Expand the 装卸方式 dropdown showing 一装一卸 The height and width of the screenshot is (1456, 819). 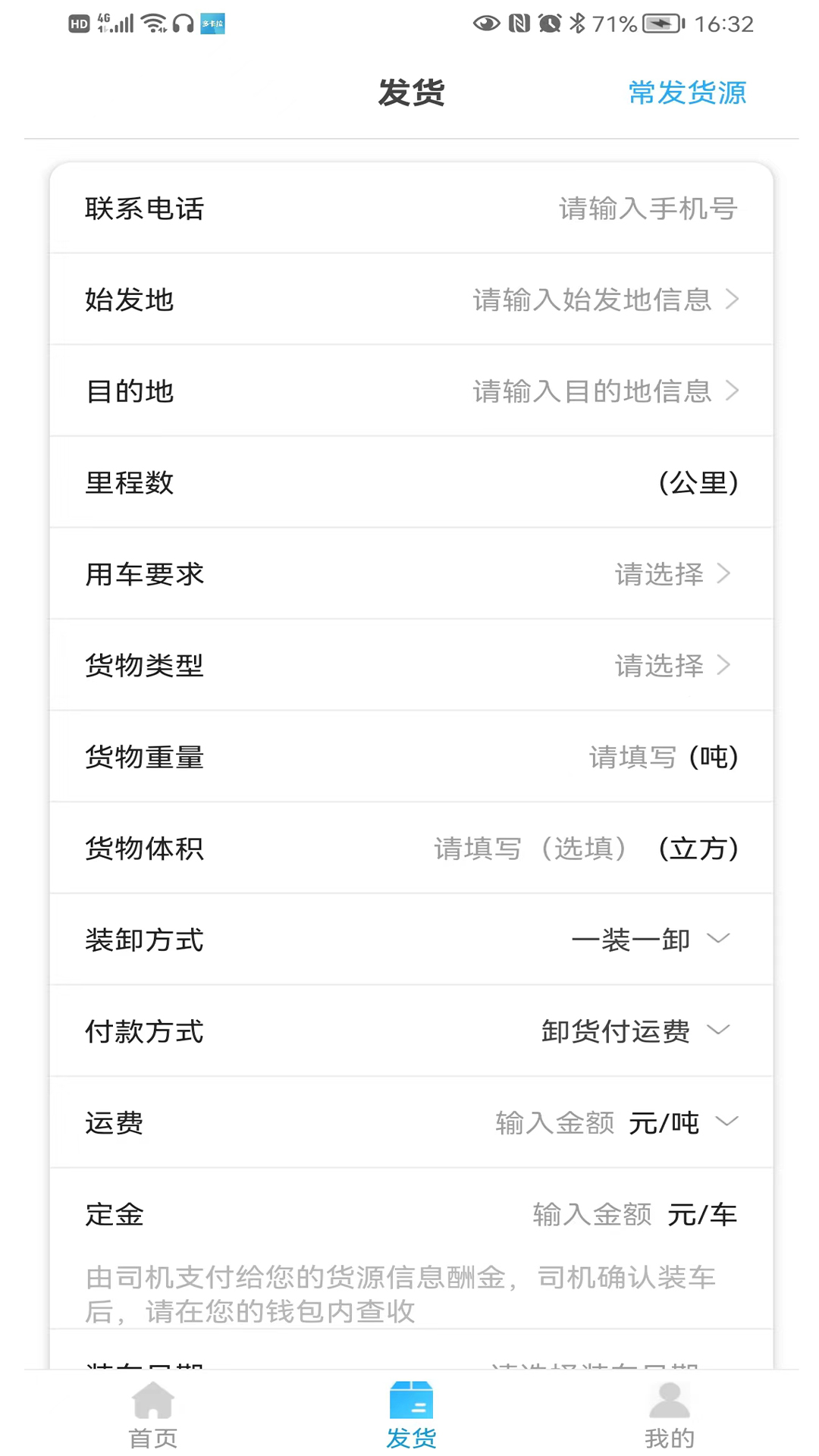[719, 938]
